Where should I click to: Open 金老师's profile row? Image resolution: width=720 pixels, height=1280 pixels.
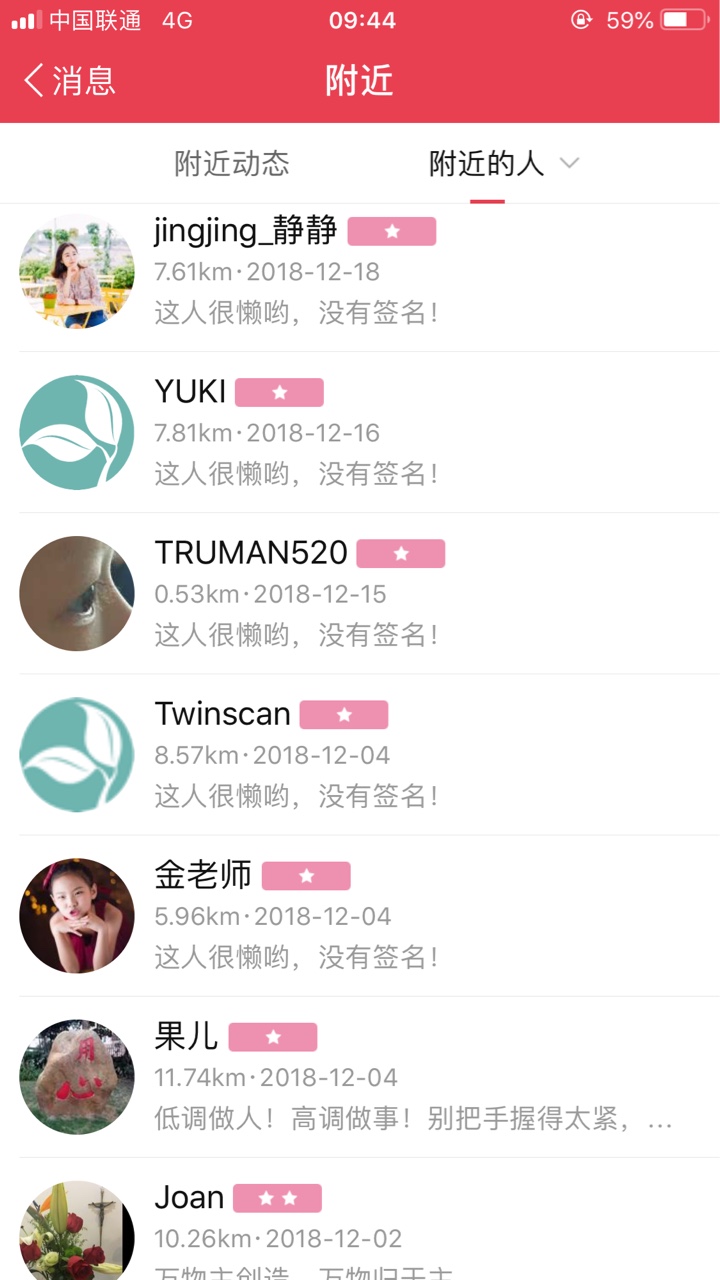click(360, 916)
